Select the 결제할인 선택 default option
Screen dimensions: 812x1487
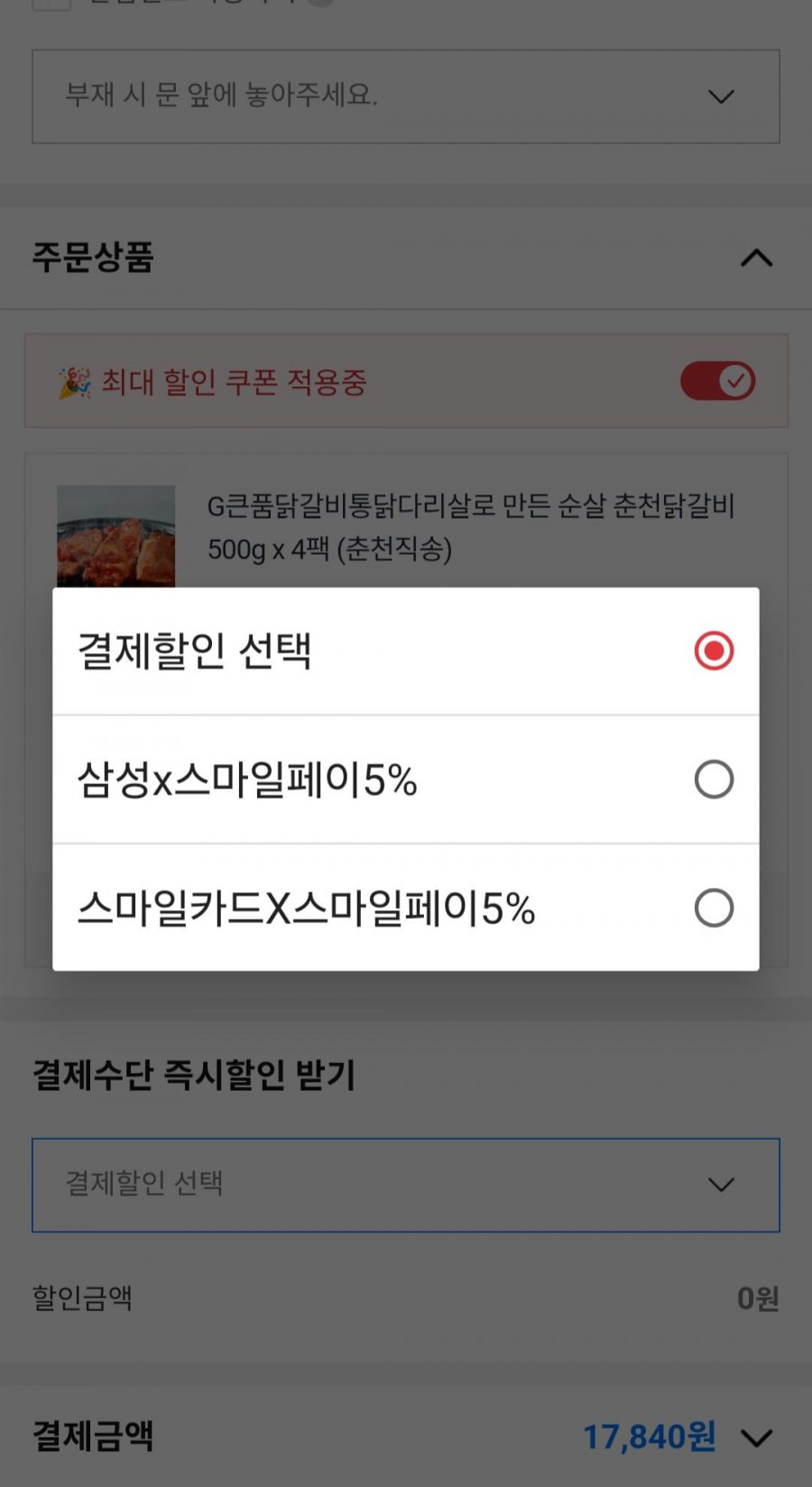coord(713,651)
